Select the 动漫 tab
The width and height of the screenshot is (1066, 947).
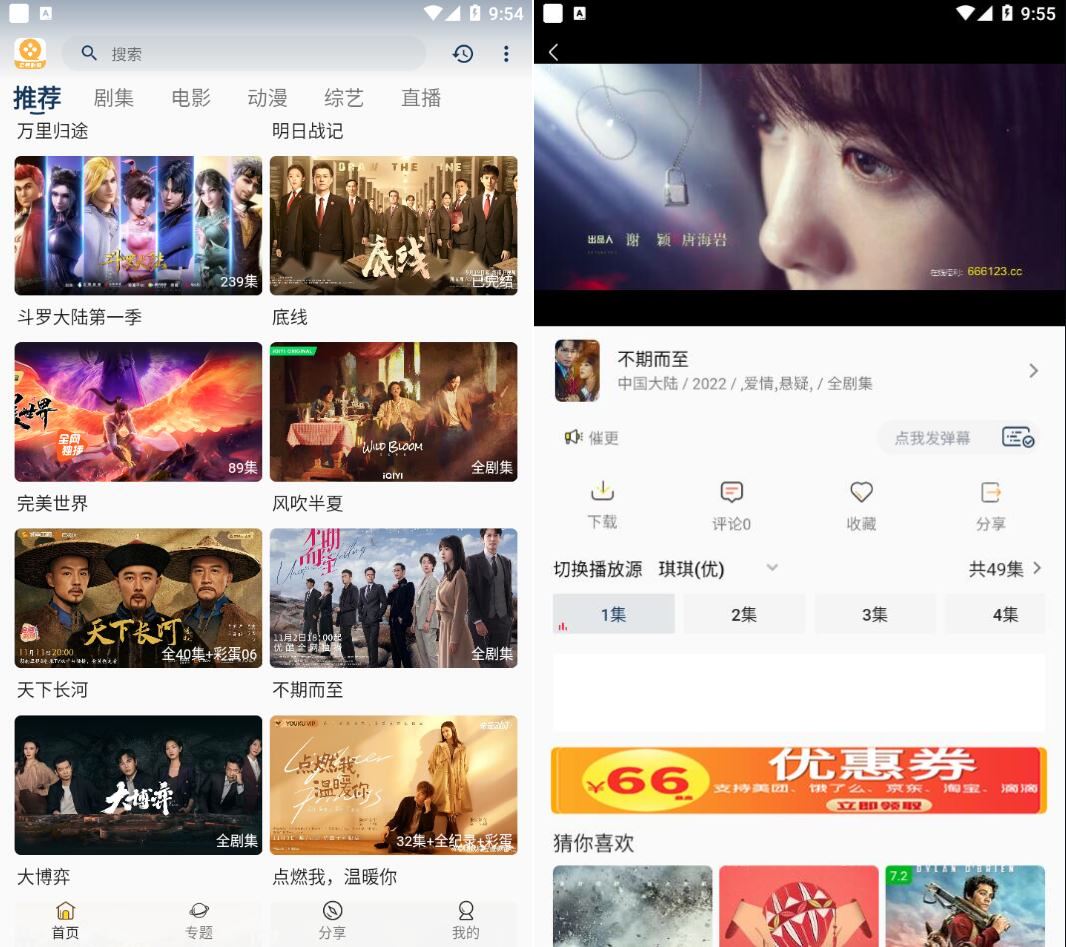click(267, 98)
